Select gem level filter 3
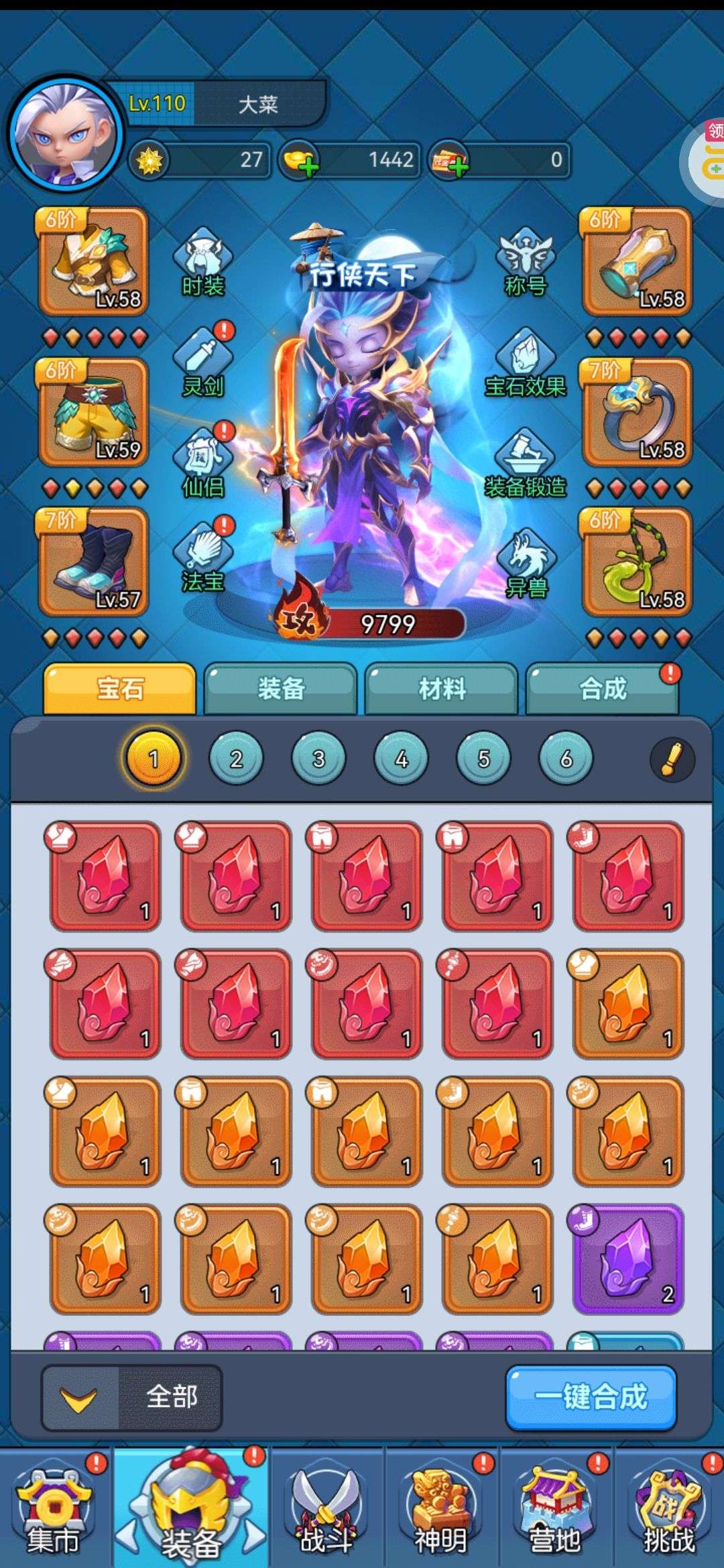The image size is (724, 1568). pos(318,759)
